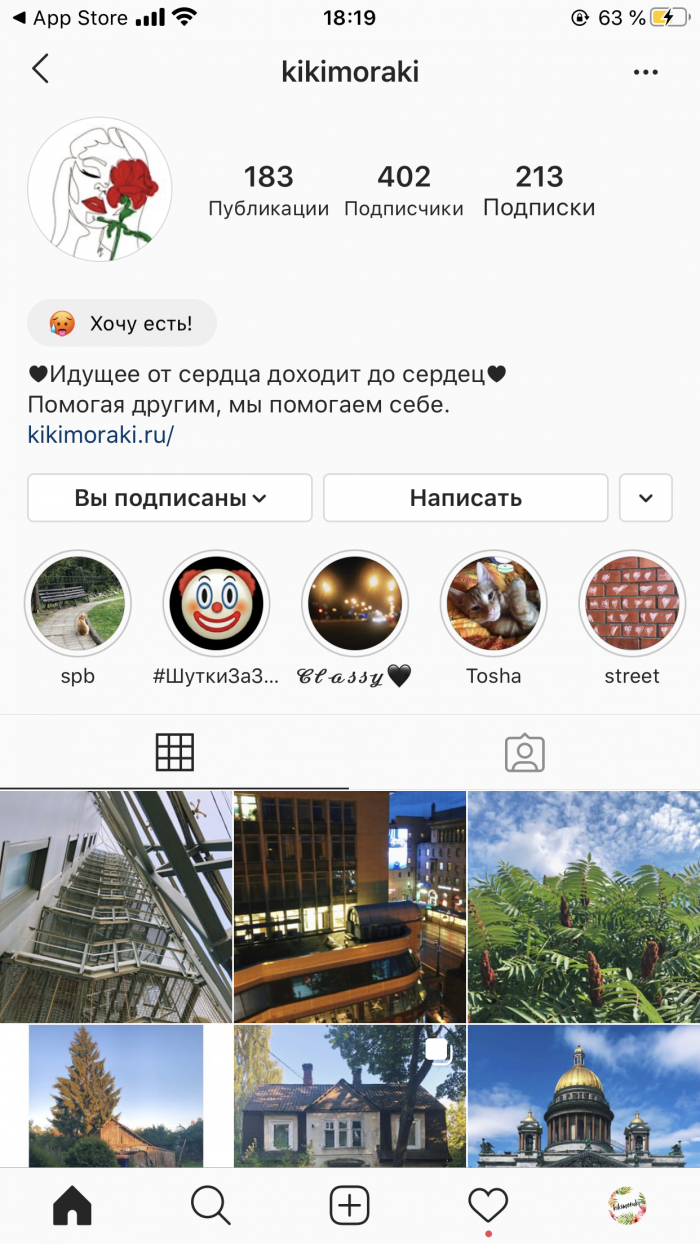Open the green sumac plant photo
Image resolution: width=700 pixels, height=1244 pixels.
(584, 906)
